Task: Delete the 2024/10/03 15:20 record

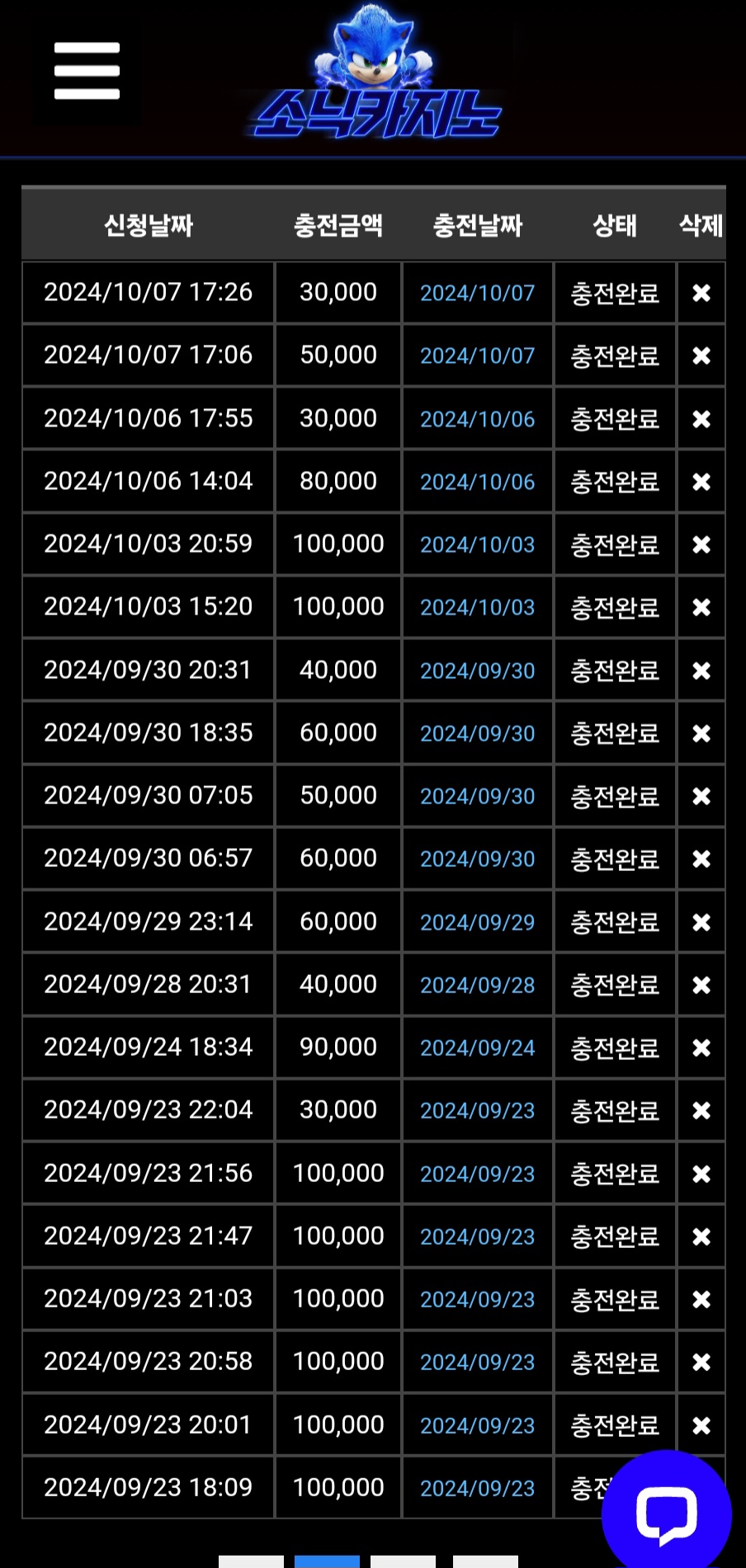Action: click(x=701, y=607)
